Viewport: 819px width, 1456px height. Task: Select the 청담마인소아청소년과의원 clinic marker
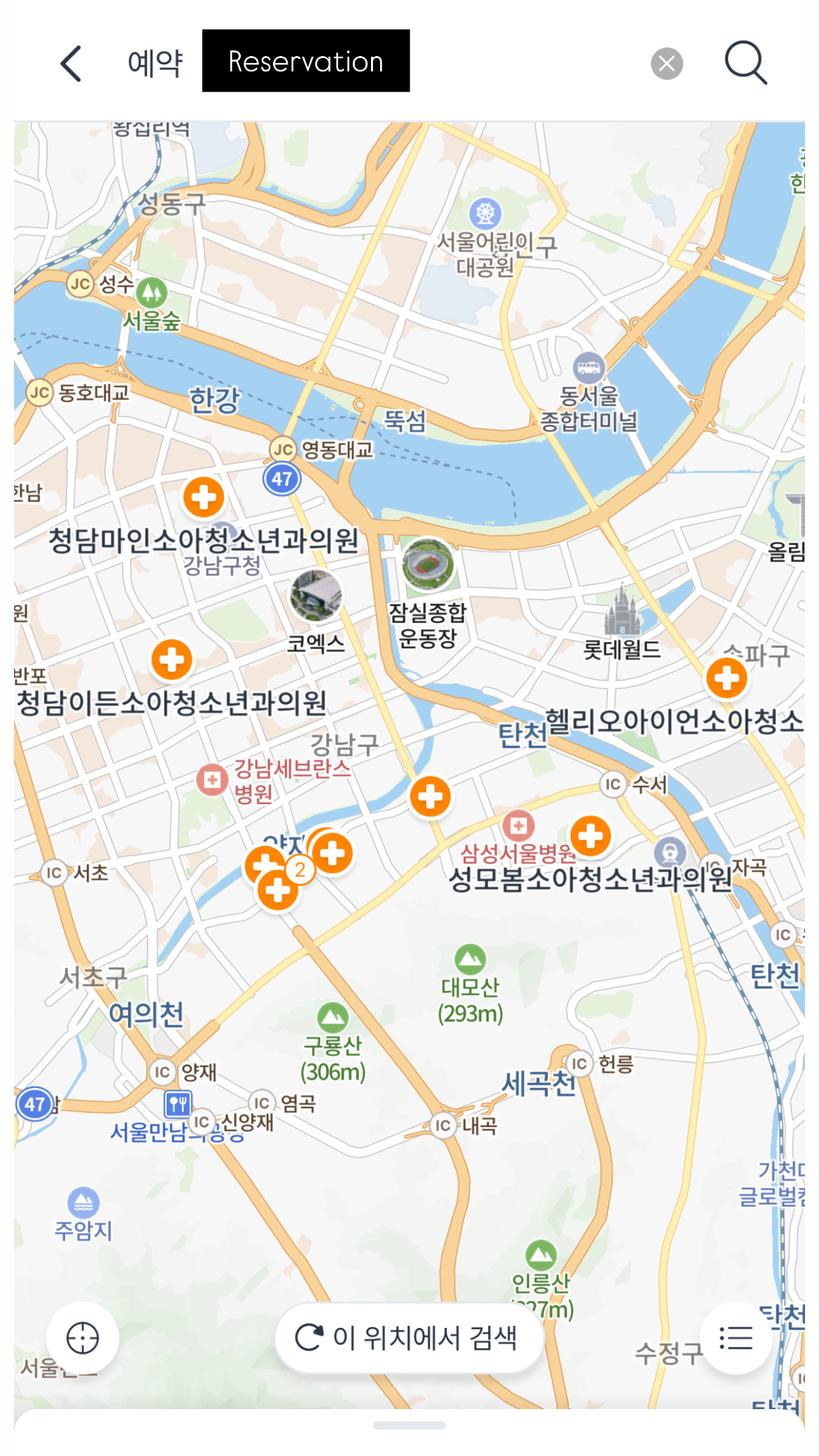203,498
